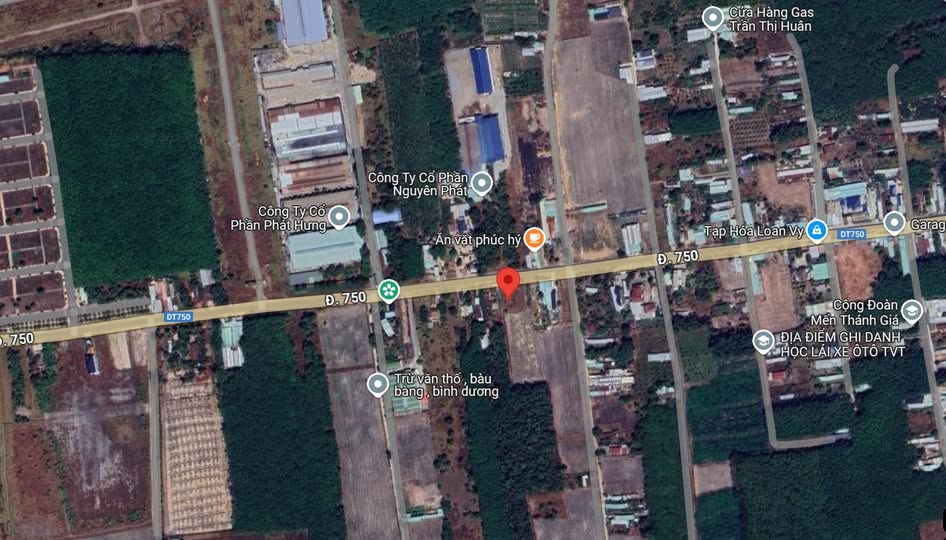Open the green marker on Đ. 750 road
Image resolution: width=946 pixels, height=540 pixels.
388,291
